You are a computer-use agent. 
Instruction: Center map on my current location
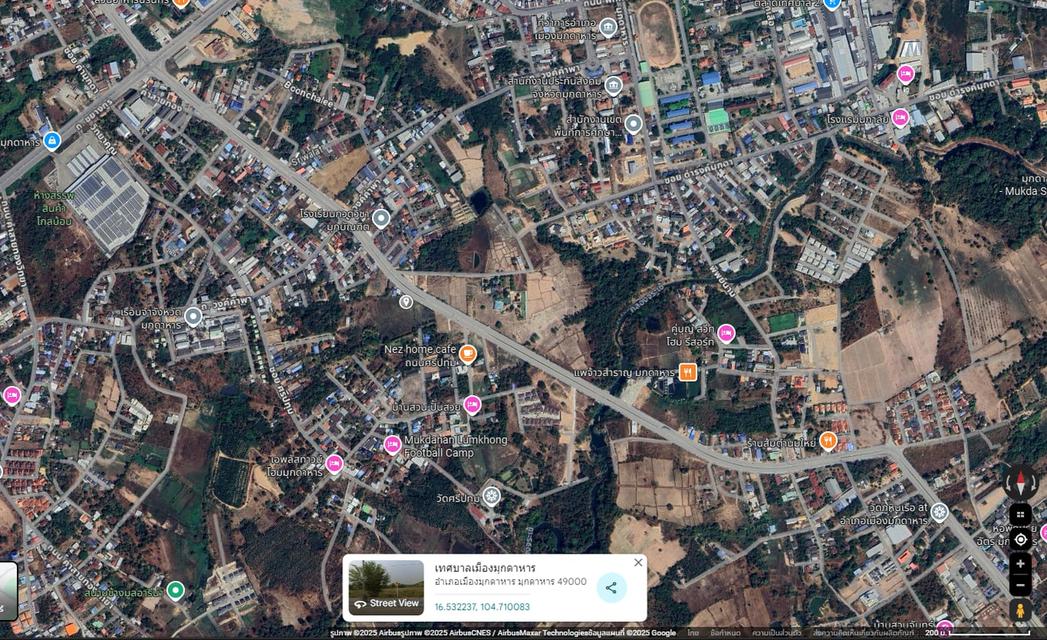pyautogui.click(x=1020, y=539)
